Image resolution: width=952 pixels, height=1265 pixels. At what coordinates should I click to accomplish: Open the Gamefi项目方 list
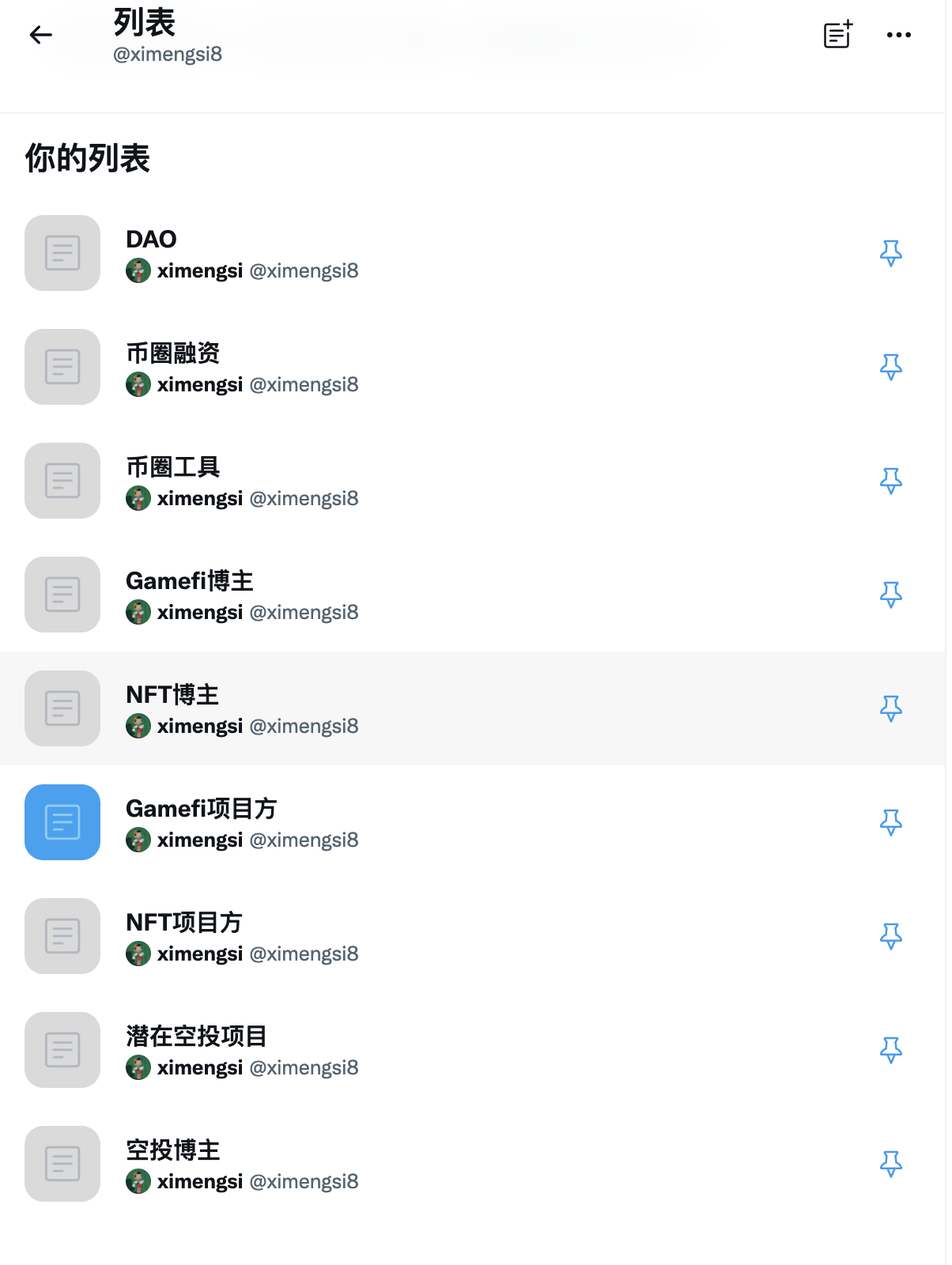point(201,809)
